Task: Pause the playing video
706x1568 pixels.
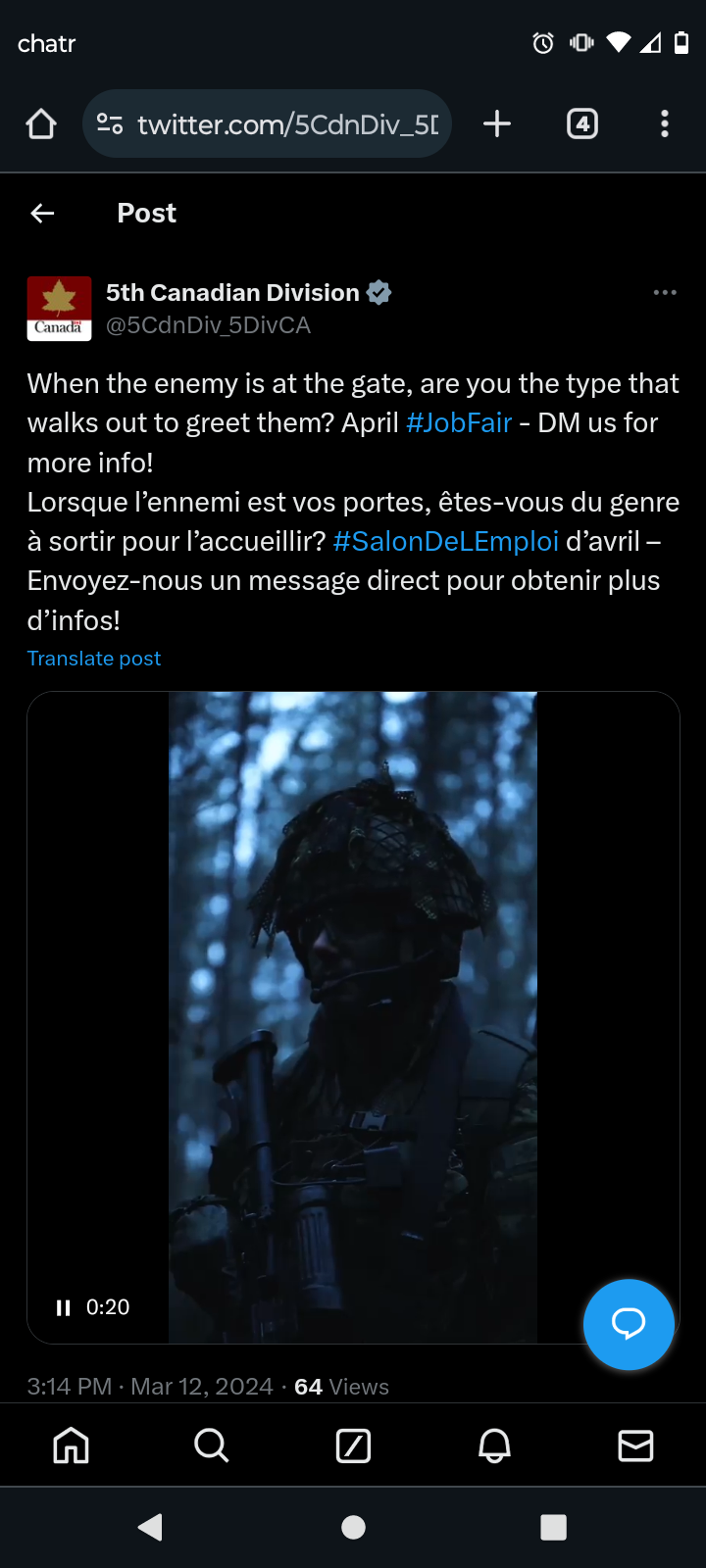Action: pos(64,1307)
